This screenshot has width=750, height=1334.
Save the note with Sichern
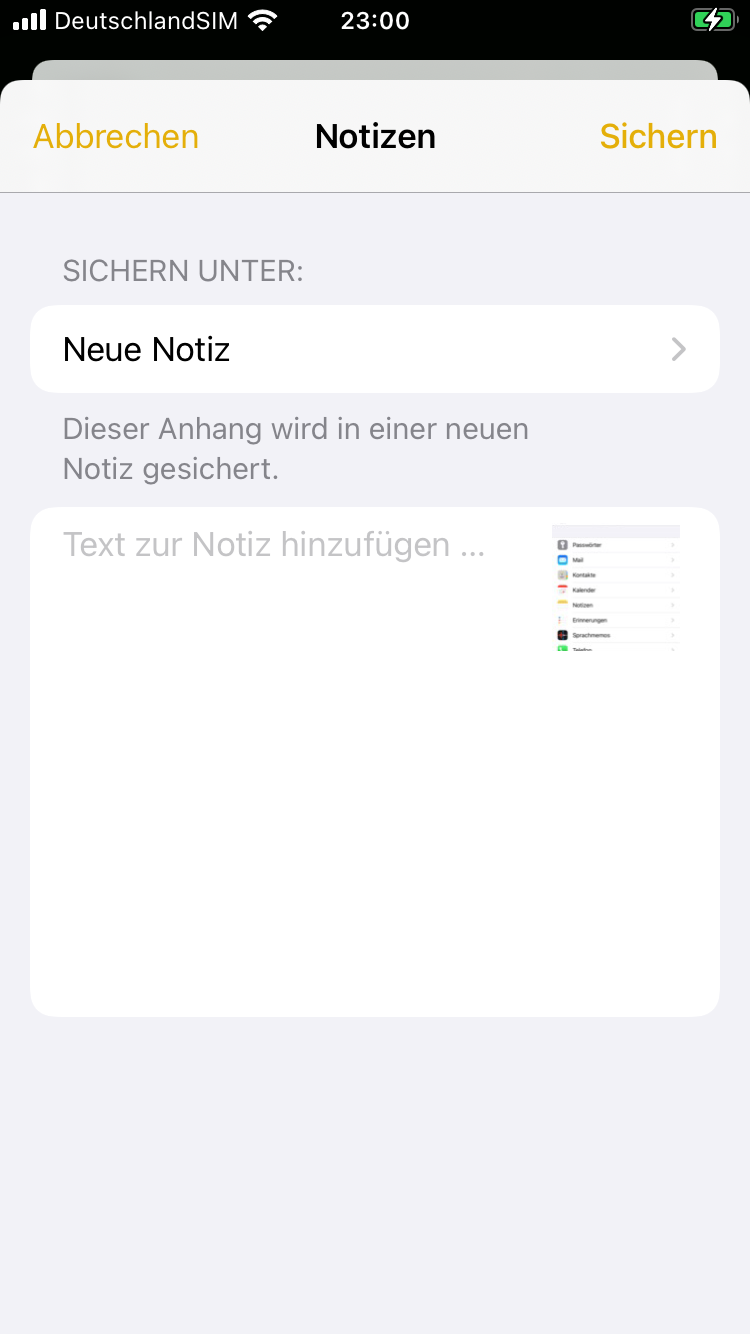pos(658,137)
